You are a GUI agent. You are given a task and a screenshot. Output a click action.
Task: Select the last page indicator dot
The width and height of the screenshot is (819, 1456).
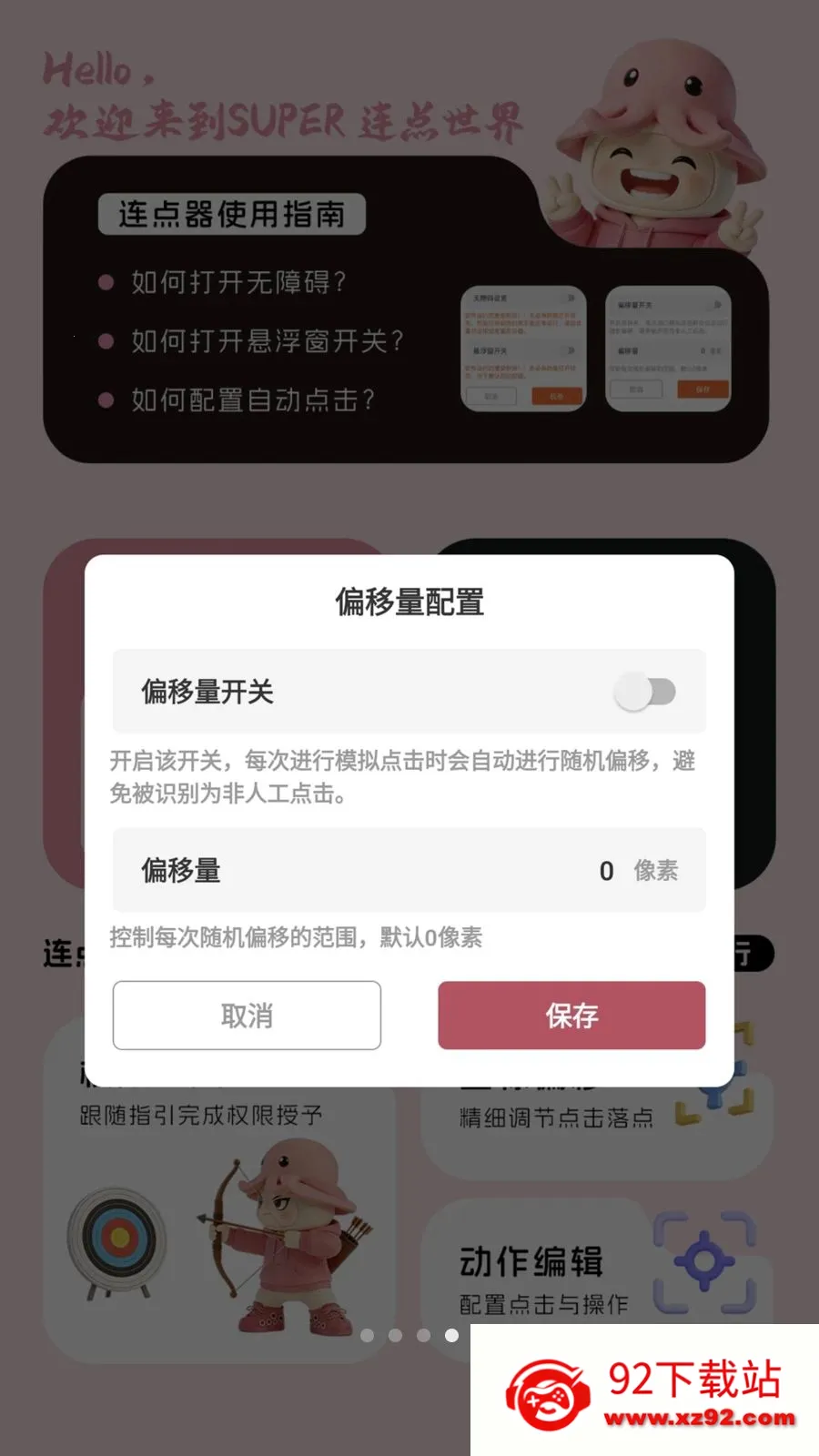point(452,1336)
